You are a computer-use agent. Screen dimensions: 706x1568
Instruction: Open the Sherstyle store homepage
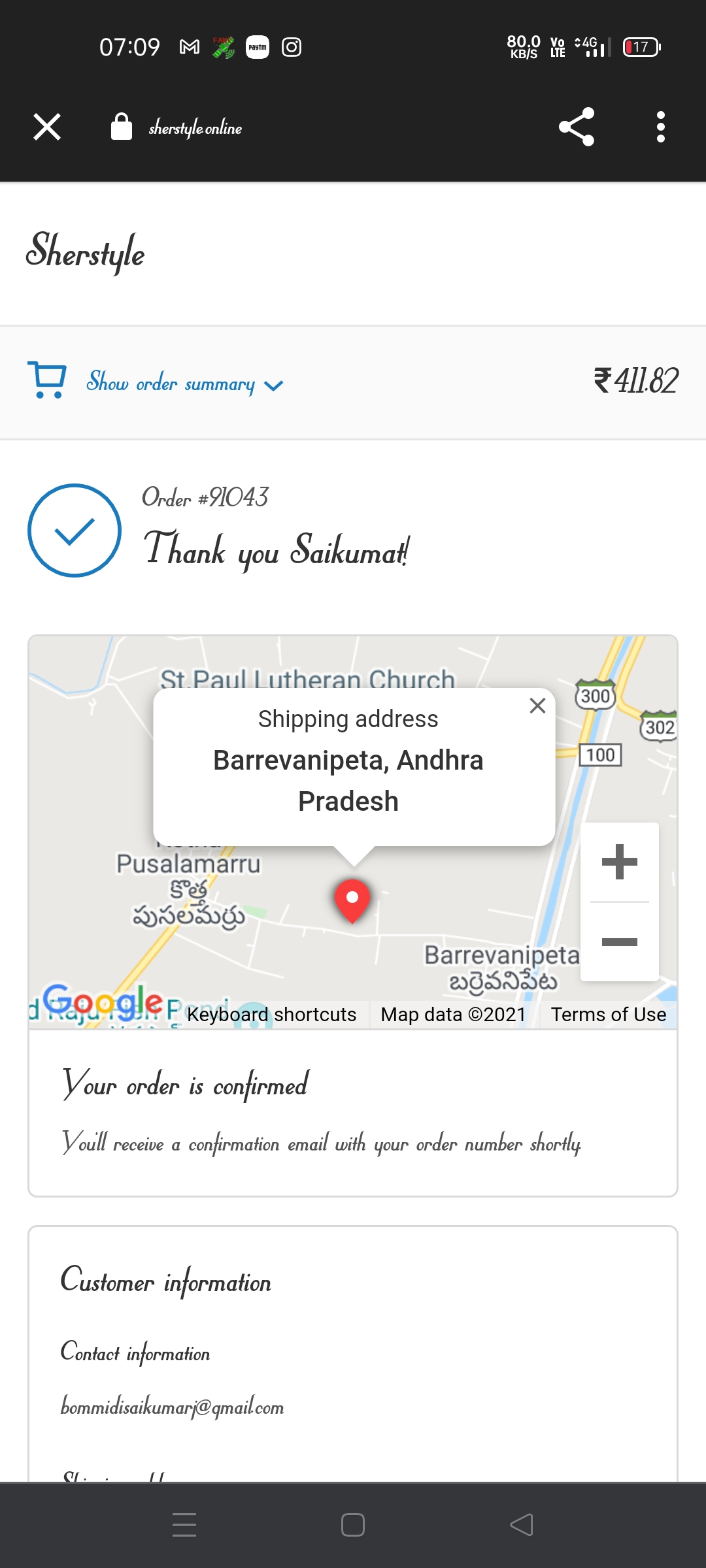[85, 252]
